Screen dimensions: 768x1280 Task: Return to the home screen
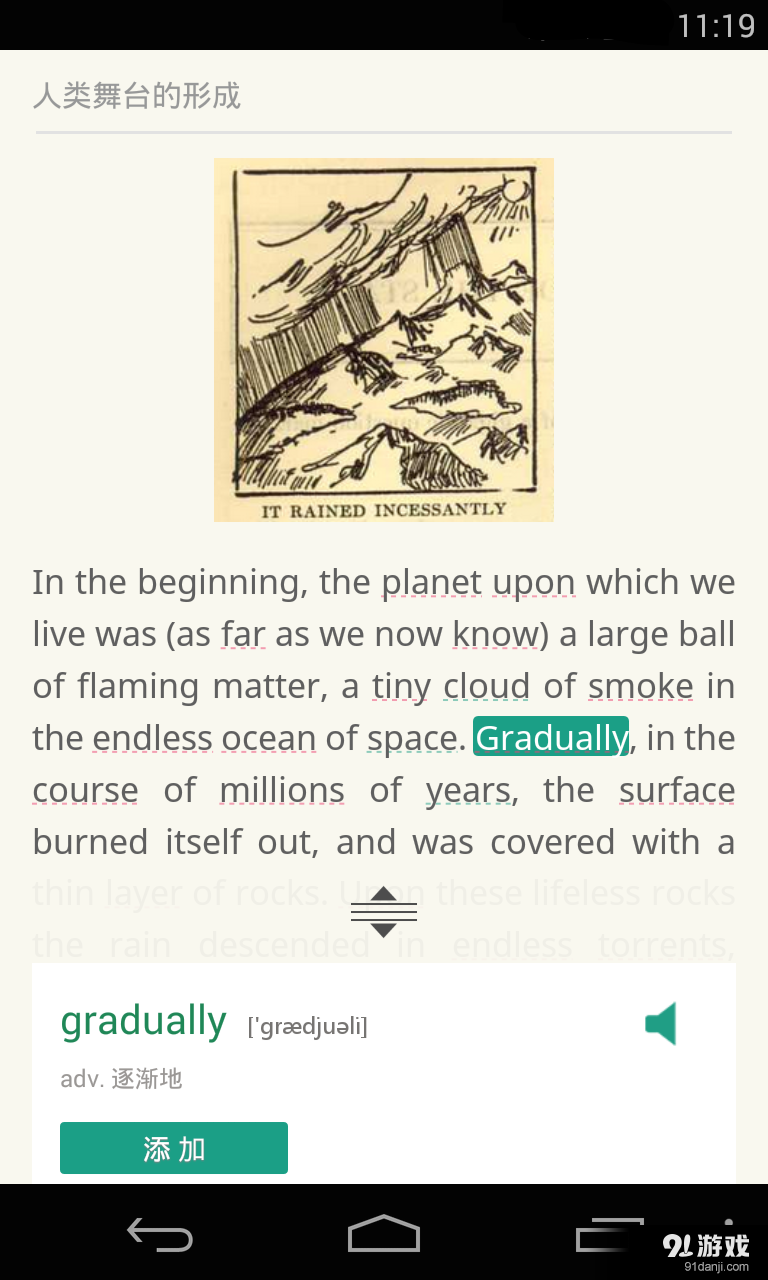(384, 1234)
